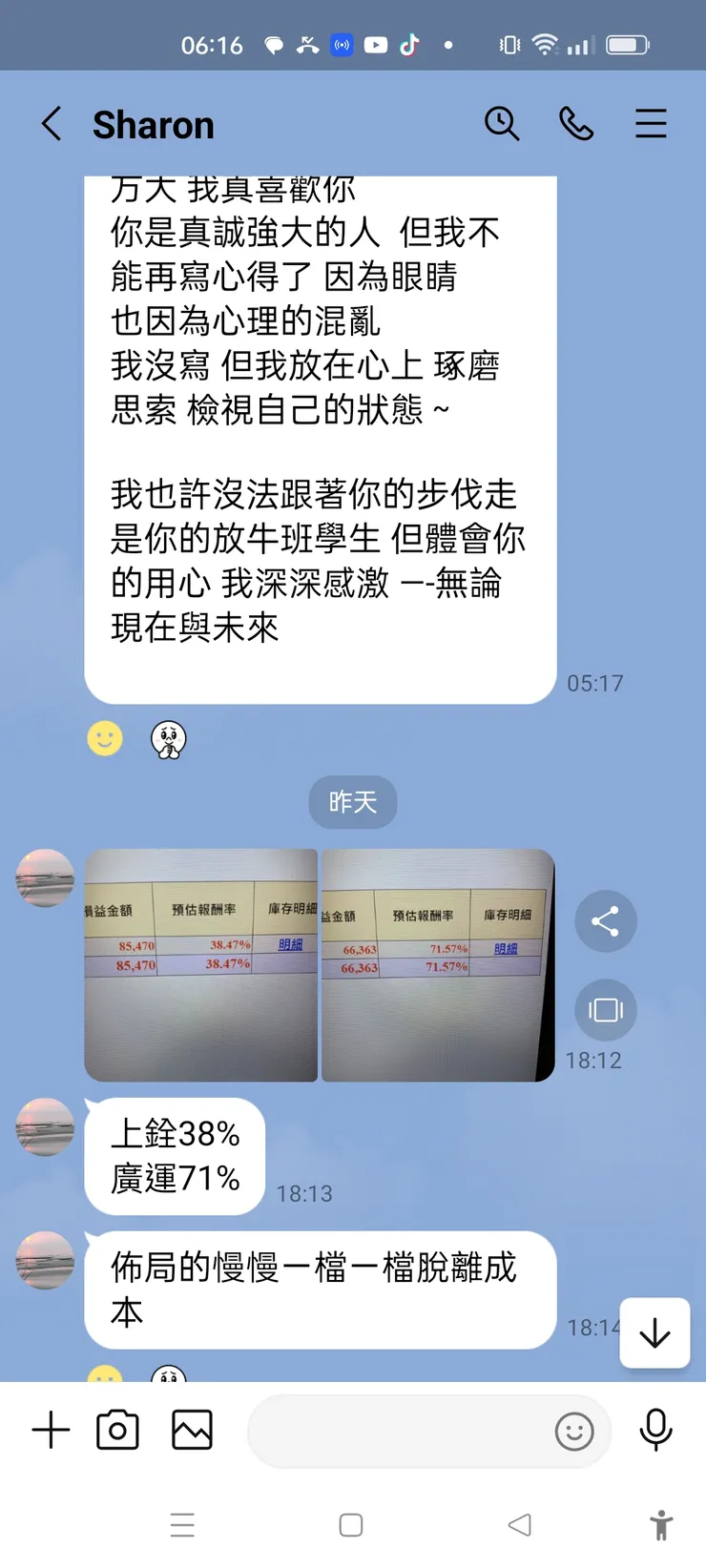Open the photo gallery picker
The image size is (706, 1568).
(x=192, y=1429)
